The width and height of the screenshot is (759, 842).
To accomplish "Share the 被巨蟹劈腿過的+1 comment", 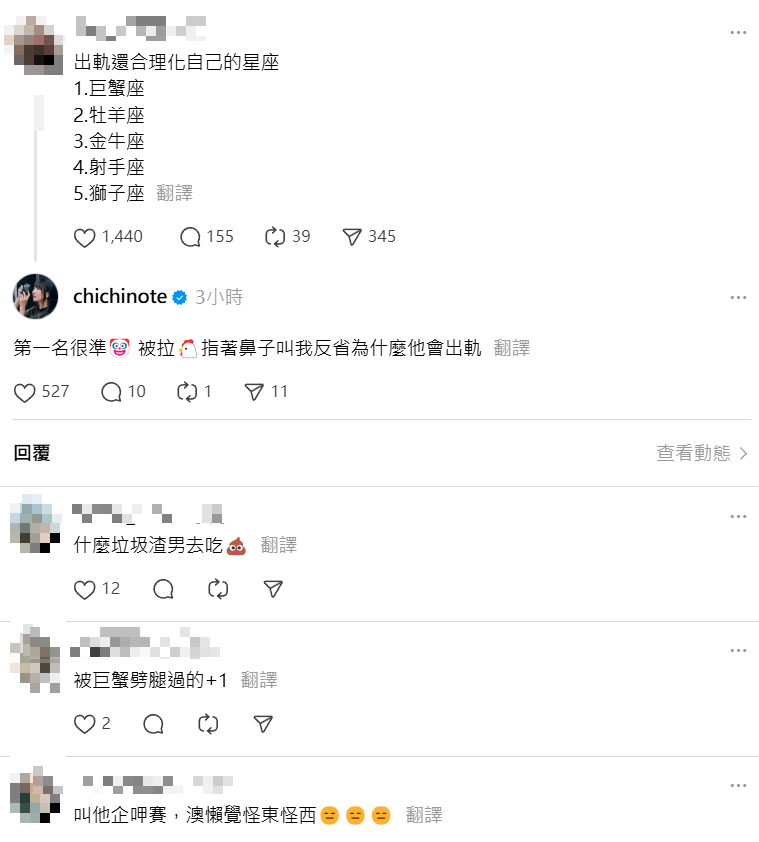I will (x=263, y=723).
